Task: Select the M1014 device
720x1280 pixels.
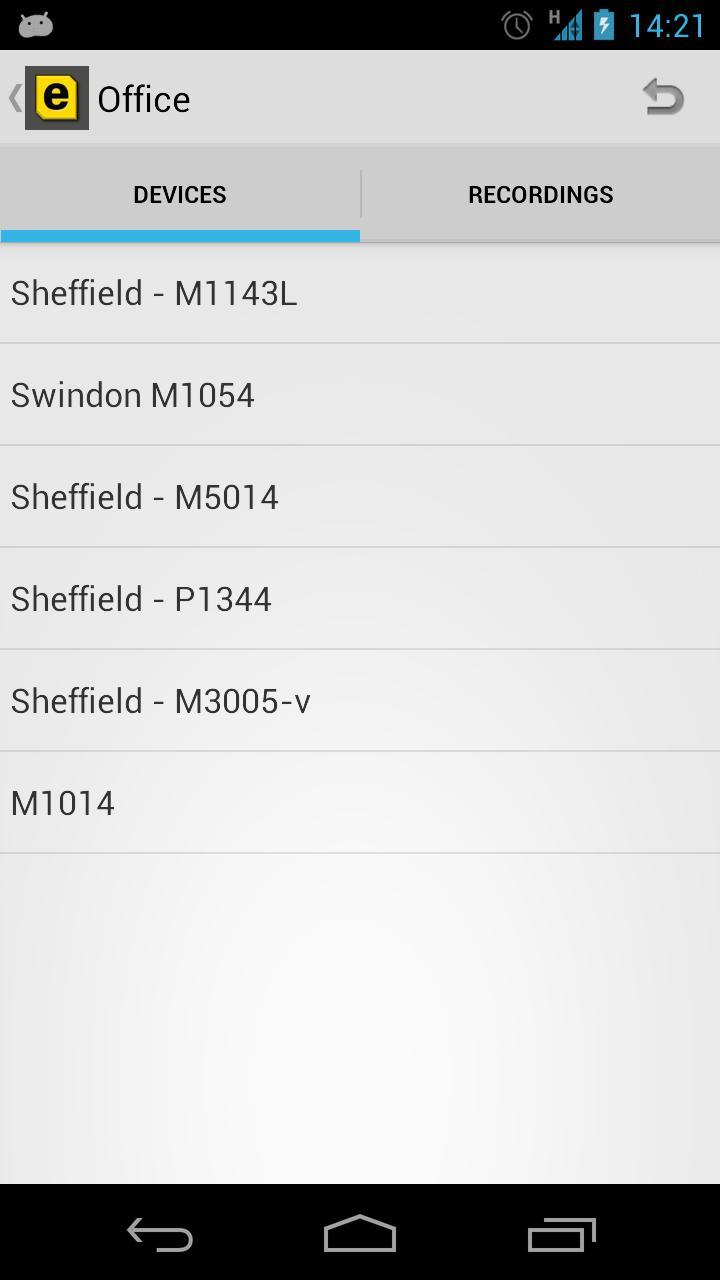Action: click(x=360, y=804)
